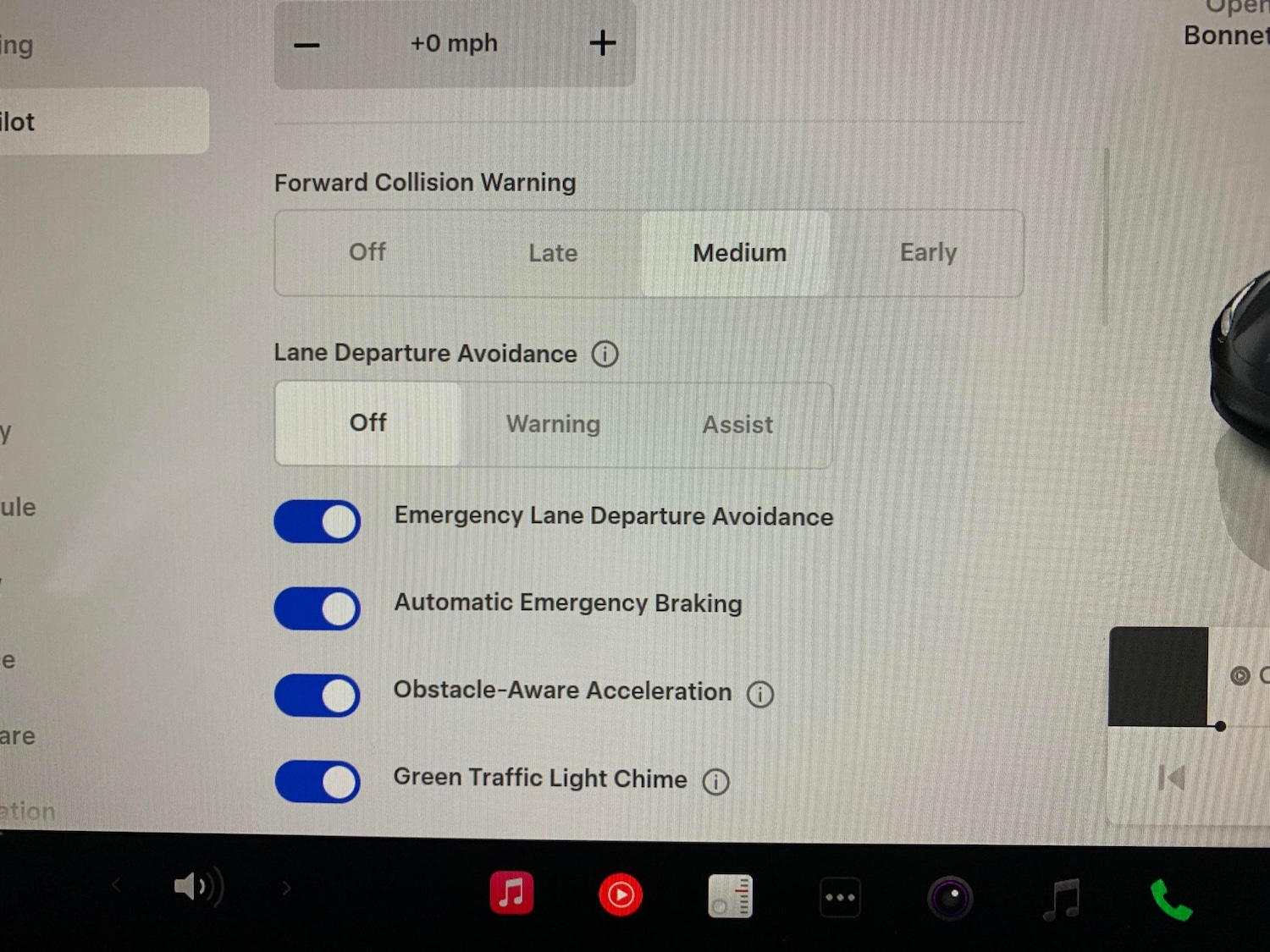Open the green phone app
Viewport: 1270px width, 952px height.
pyautogui.click(x=1171, y=900)
